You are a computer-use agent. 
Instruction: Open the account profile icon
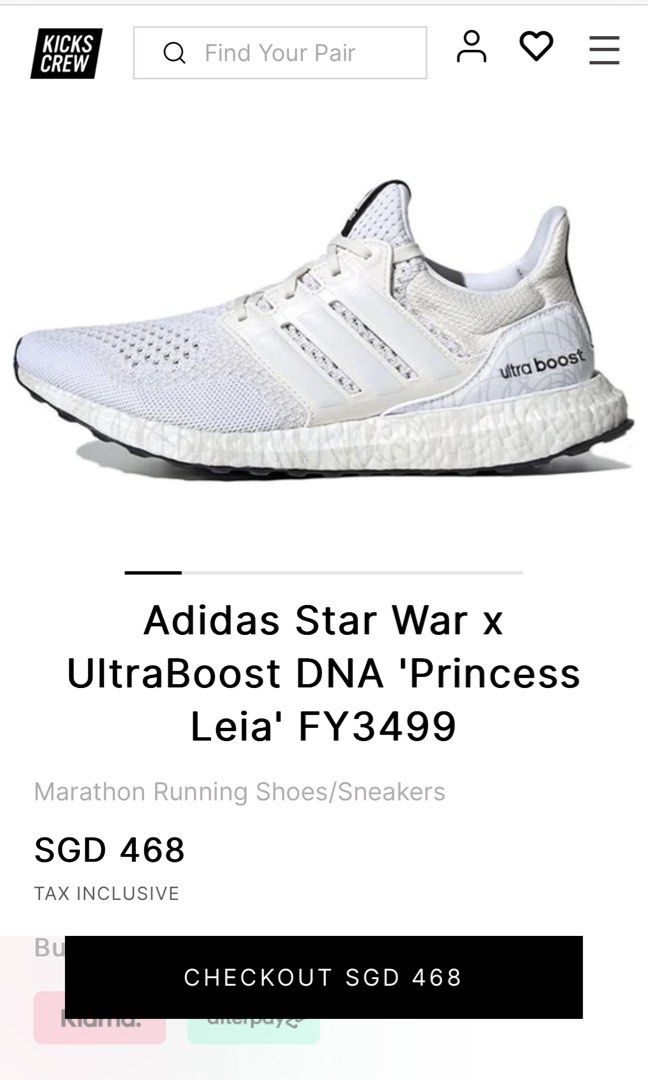pos(471,47)
